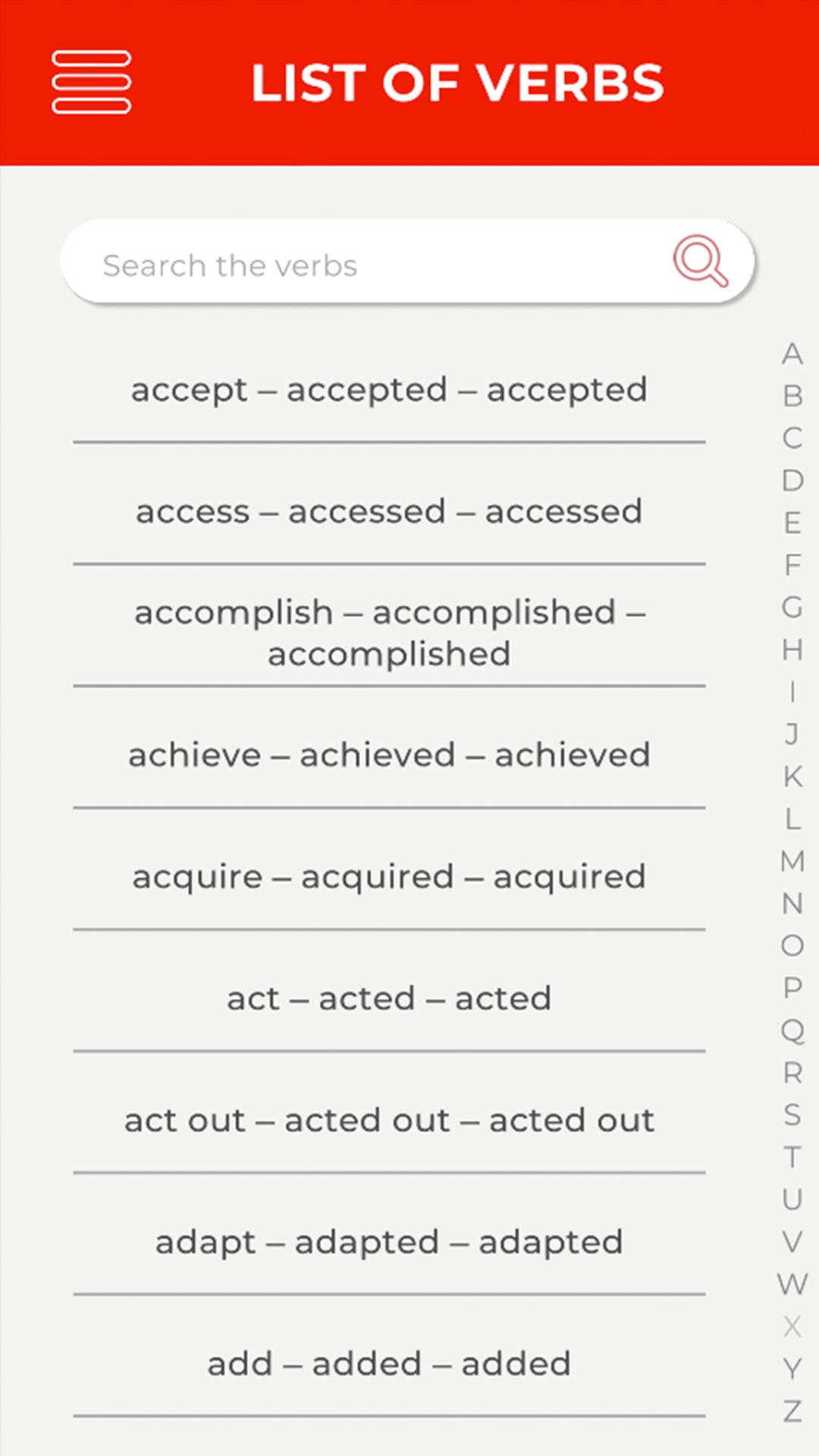The image size is (819, 1456).
Task: Select 'act out – acted out' entry
Action: point(389,1120)
